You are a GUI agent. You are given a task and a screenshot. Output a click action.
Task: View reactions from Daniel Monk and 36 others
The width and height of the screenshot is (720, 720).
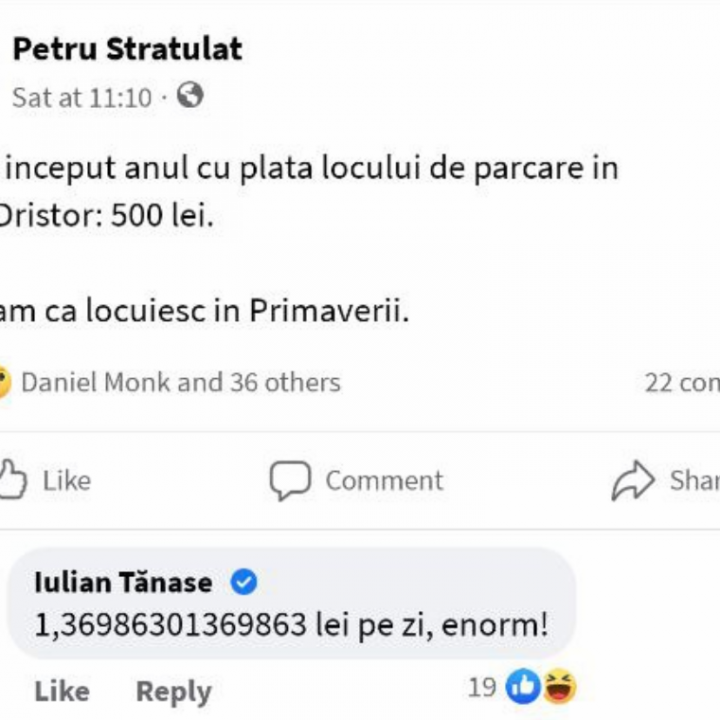click(180, 382)
